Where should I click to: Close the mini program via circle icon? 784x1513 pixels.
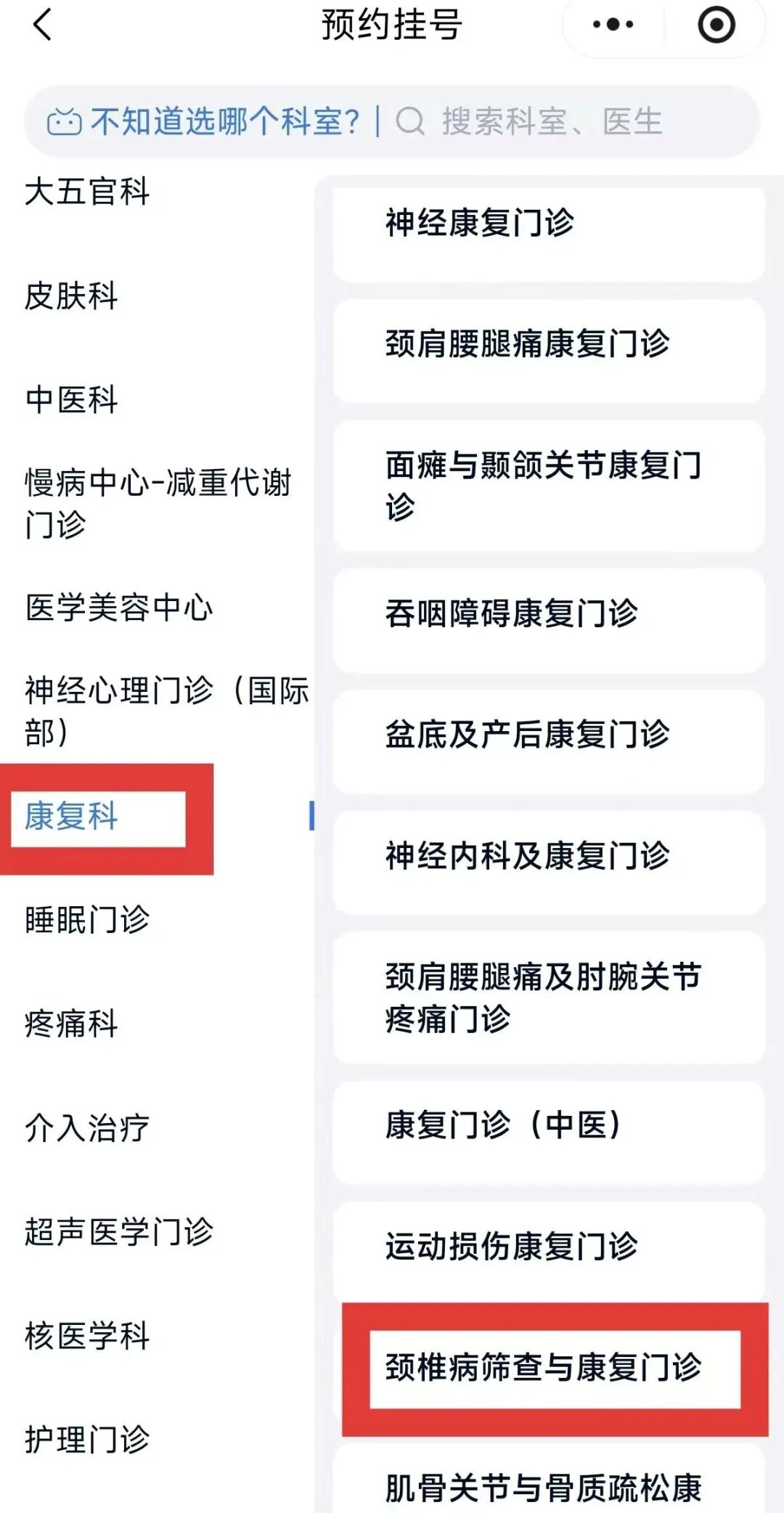coord(716,25)
